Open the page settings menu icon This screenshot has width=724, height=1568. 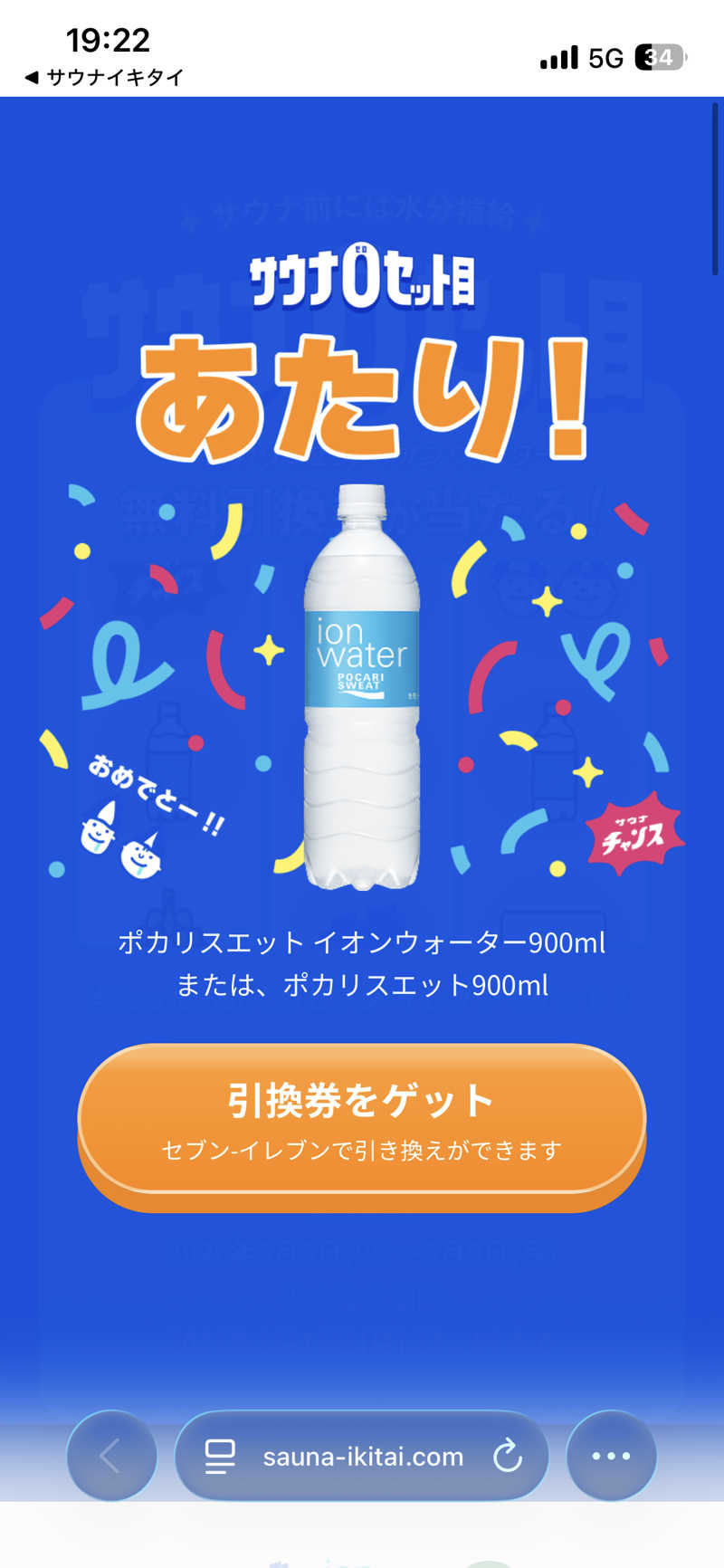point(220,1456)
